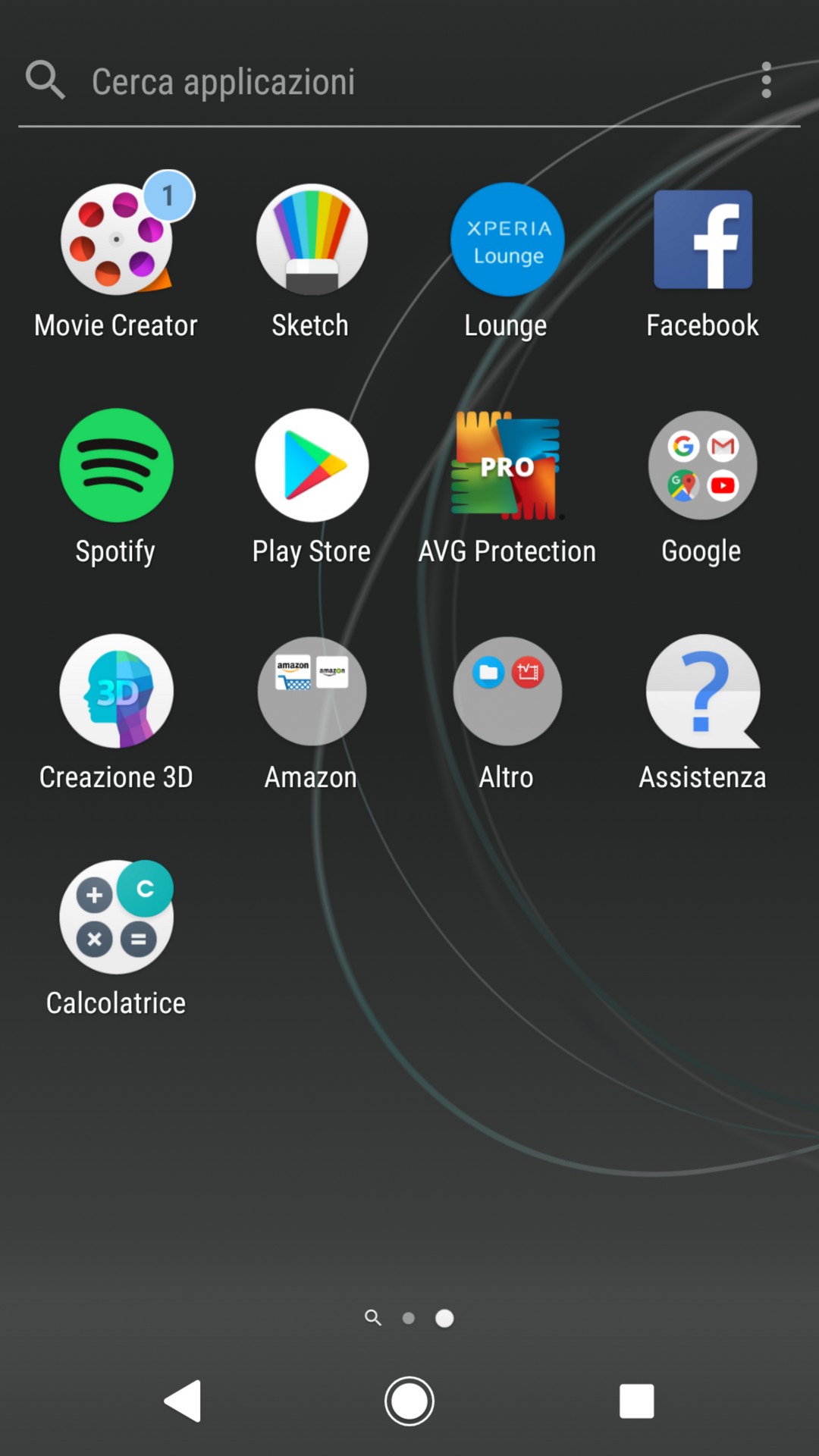Open the three-dot overflow menu
819x1456 pixels.
pyautogui.click(x=766, y=80)
